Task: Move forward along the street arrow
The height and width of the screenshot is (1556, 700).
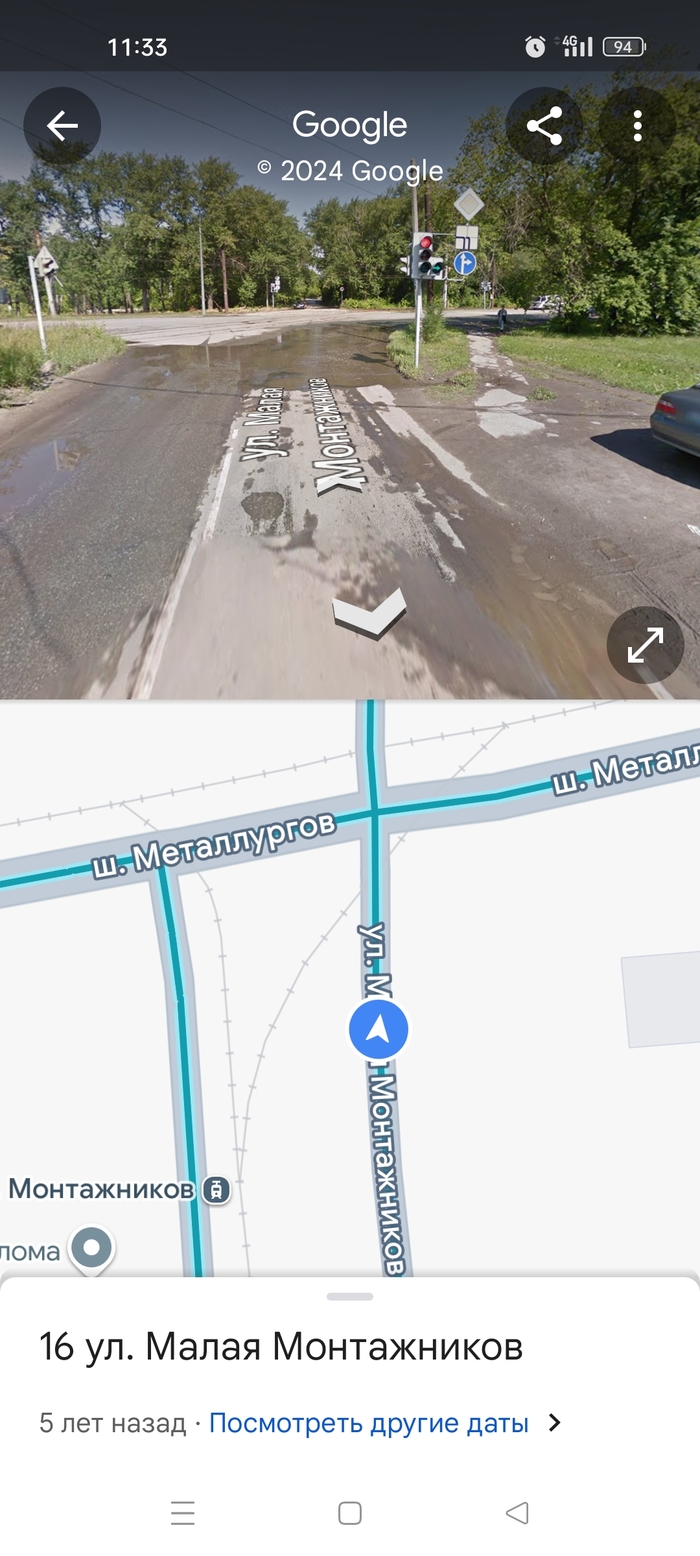Action: [369, 613]
